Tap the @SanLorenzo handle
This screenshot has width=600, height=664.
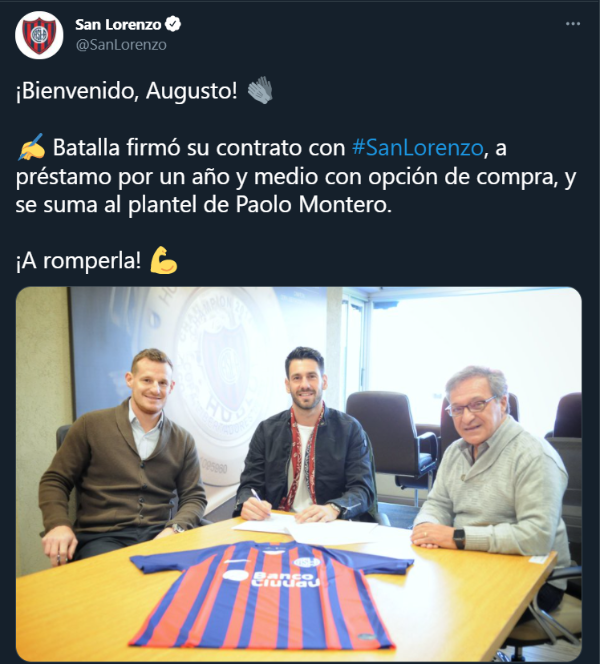(121, 44)
